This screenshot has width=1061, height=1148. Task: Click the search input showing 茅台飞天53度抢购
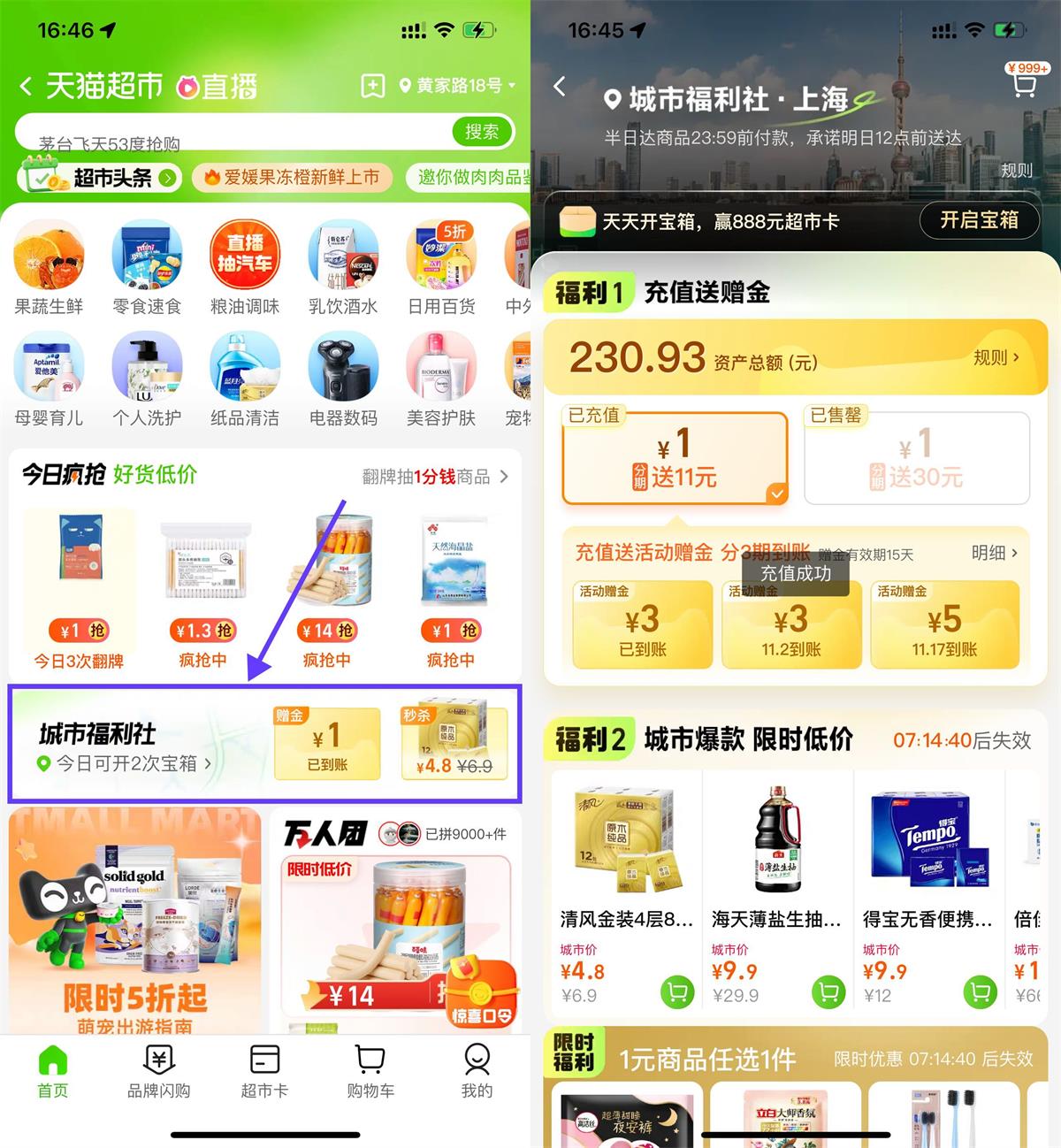(221, 131)
